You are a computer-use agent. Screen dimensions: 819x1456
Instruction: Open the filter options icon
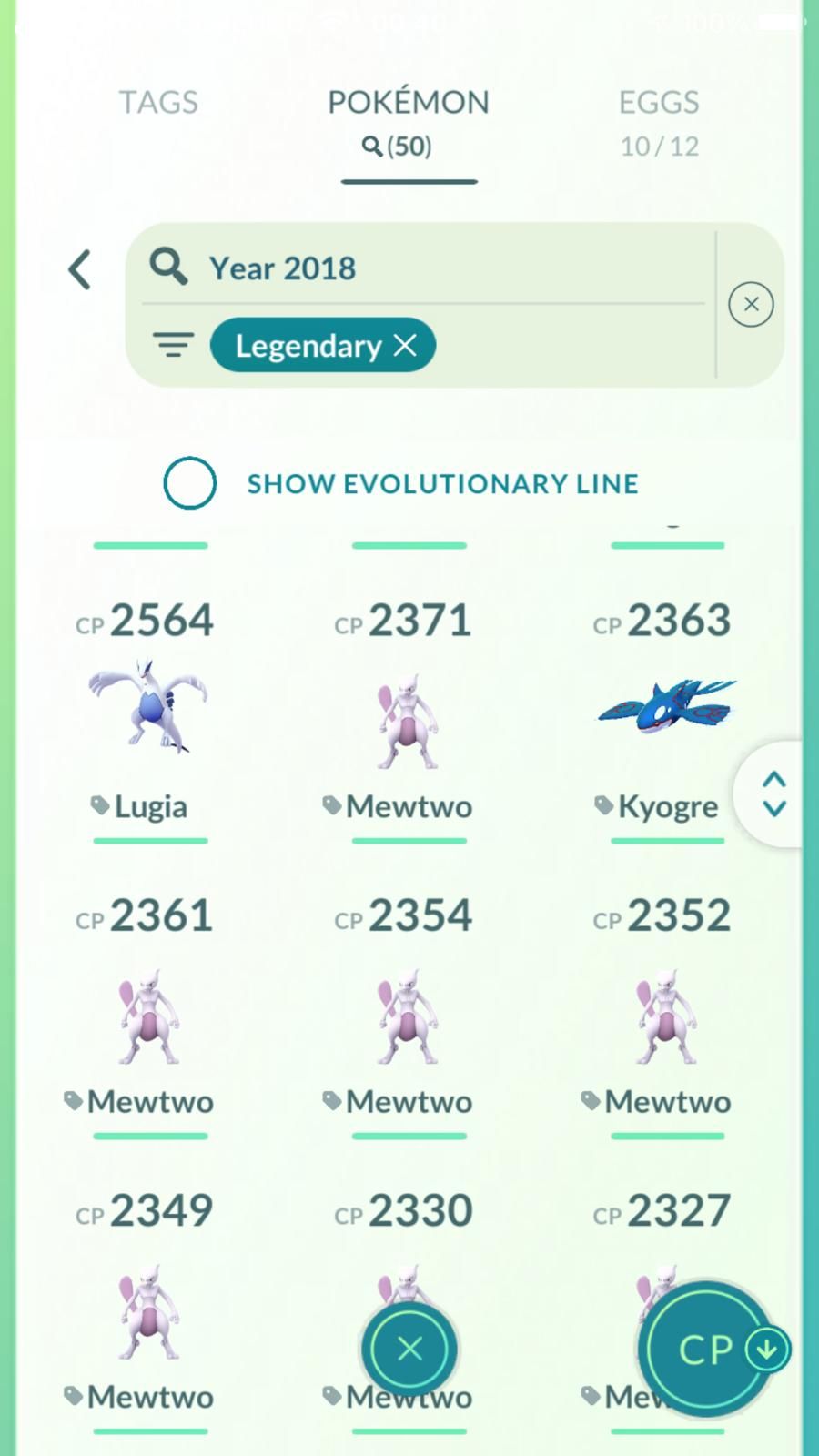[x=173, y=345]
